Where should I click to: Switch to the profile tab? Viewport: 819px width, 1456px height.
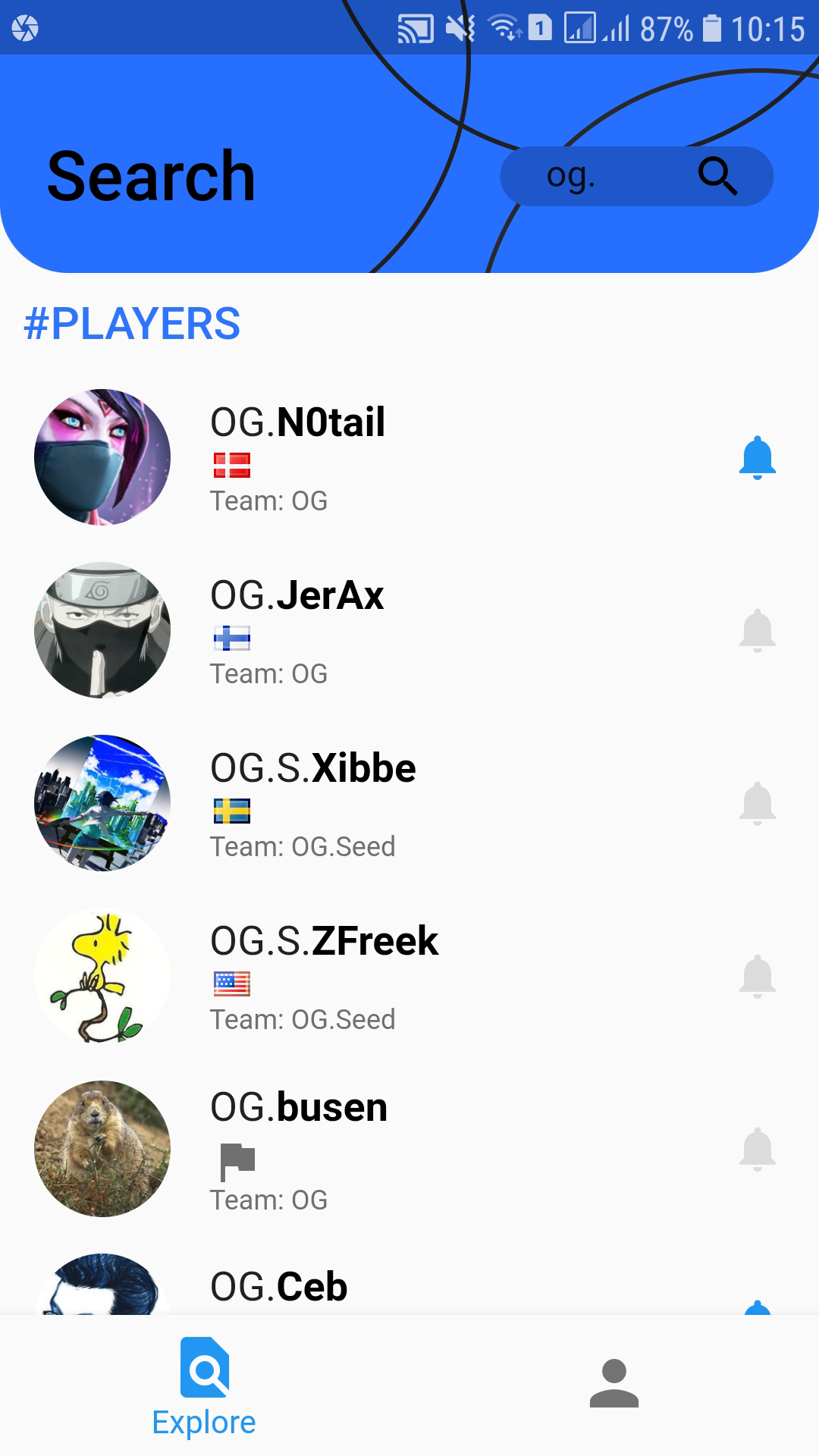click(x=614, y=1383)
